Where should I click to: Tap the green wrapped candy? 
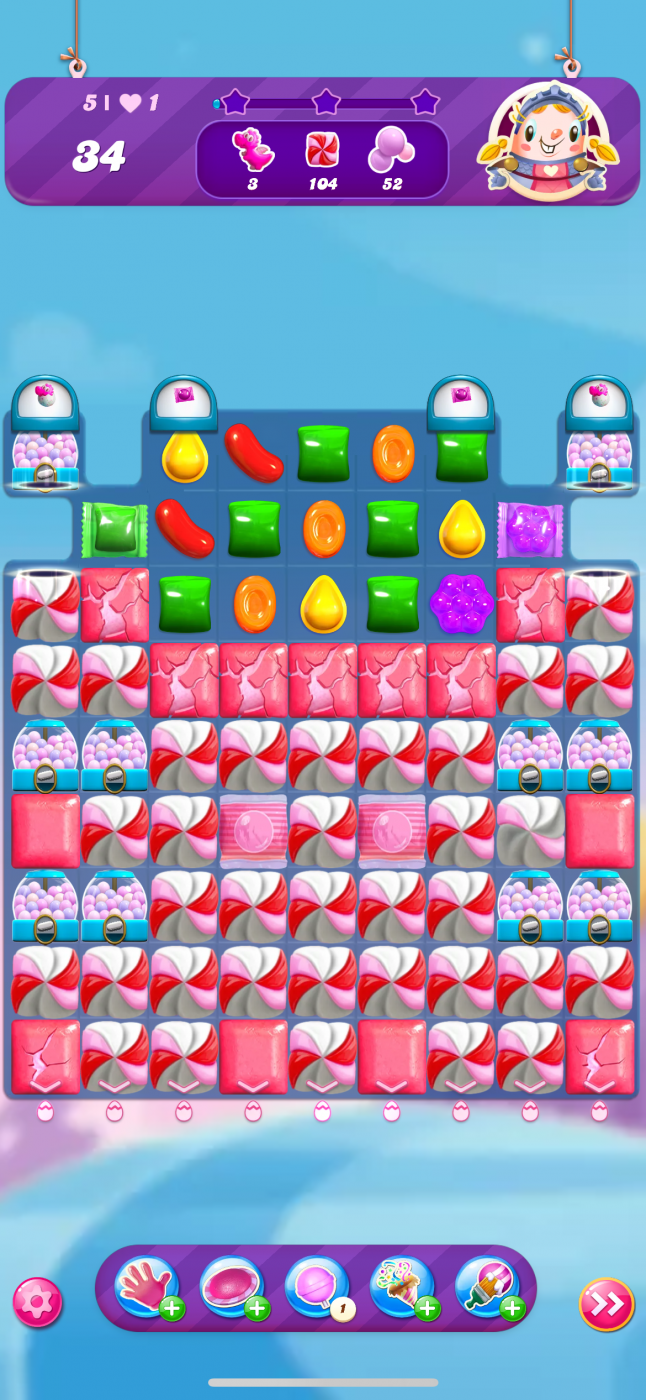pyautogui.click(x=115, y=530)
